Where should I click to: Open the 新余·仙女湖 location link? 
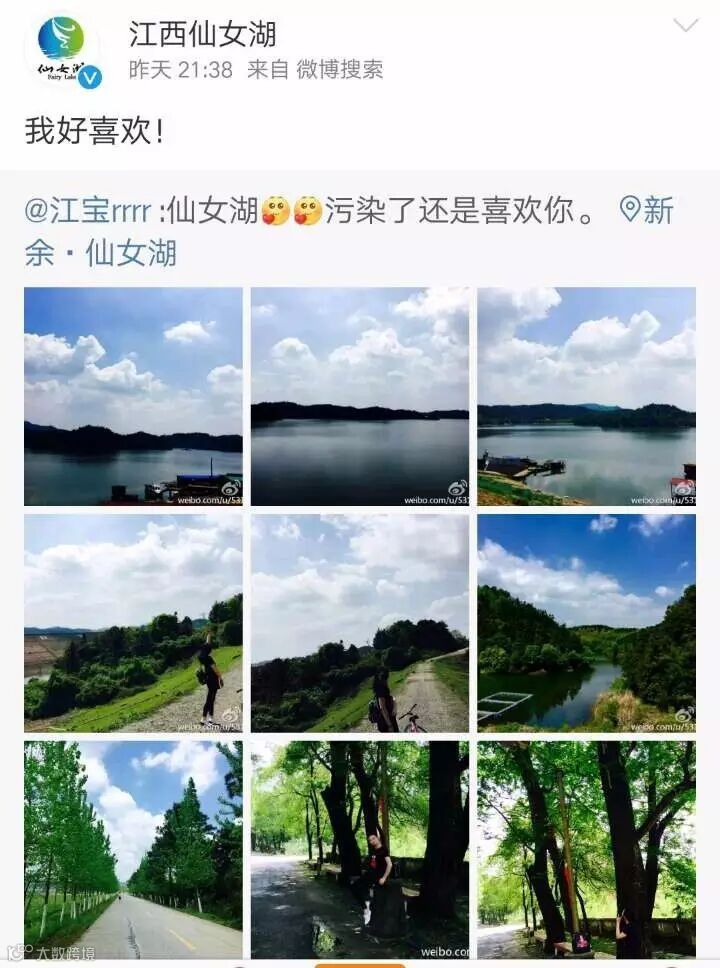(349, 232)
